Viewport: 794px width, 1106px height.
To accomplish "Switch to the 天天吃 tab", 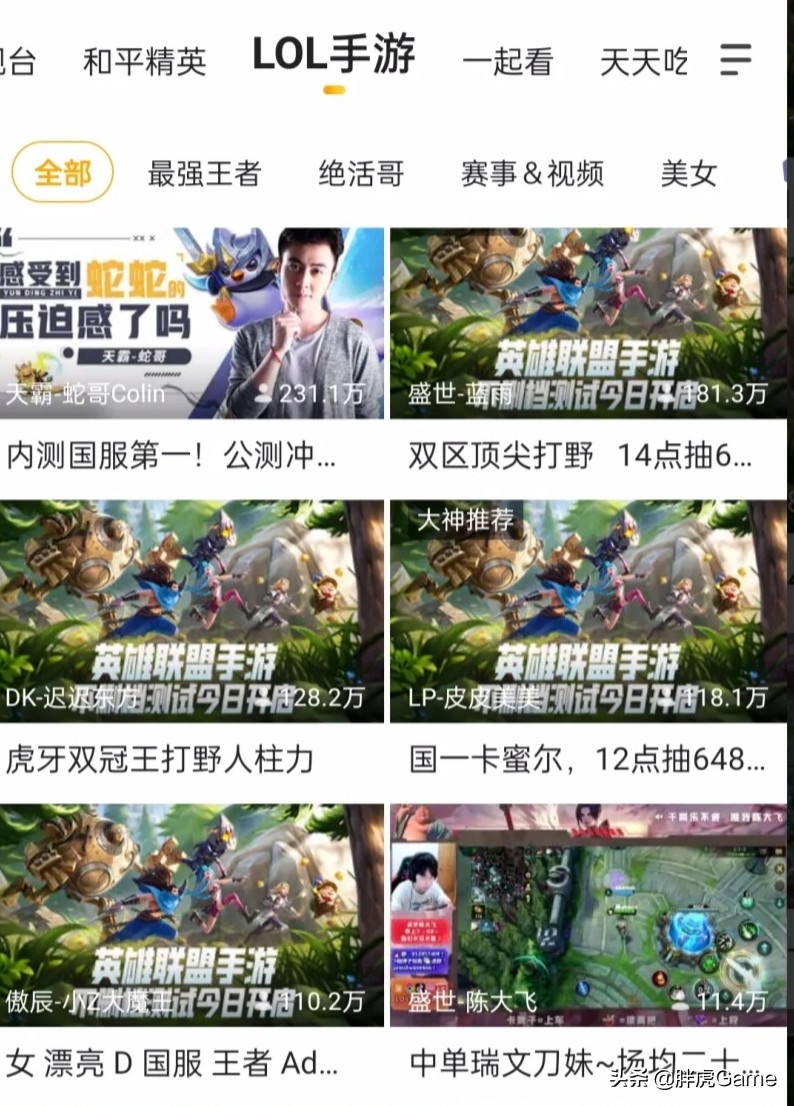I will (644, 62).
